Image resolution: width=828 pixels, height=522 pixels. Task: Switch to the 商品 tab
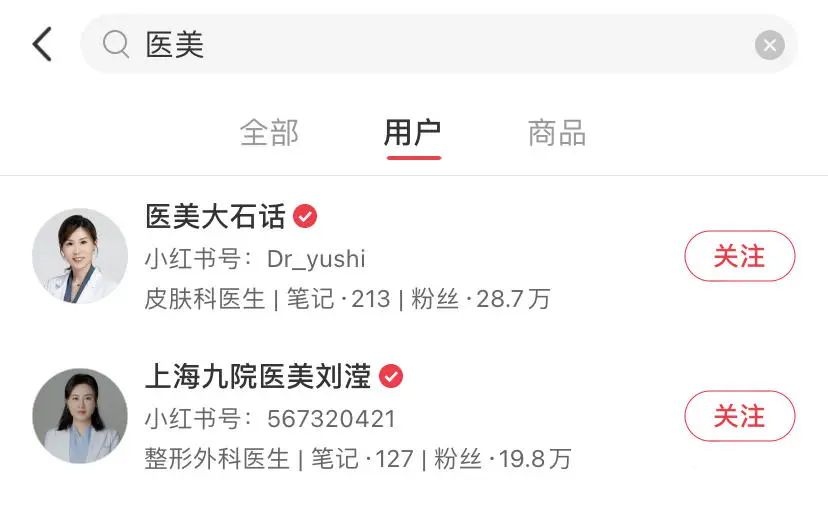coord(556,133)
